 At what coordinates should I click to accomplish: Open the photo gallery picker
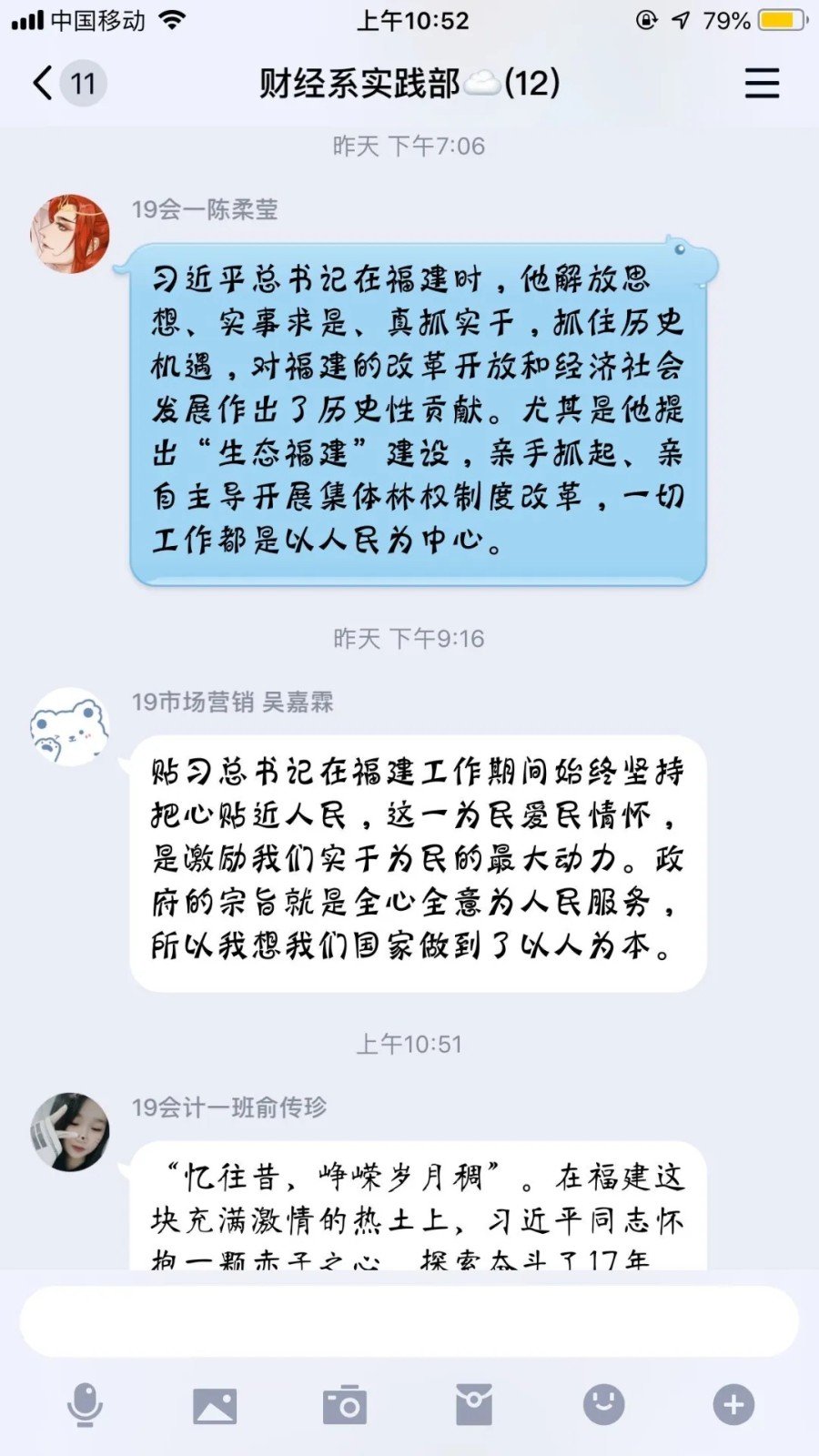tap(215, 1405)
